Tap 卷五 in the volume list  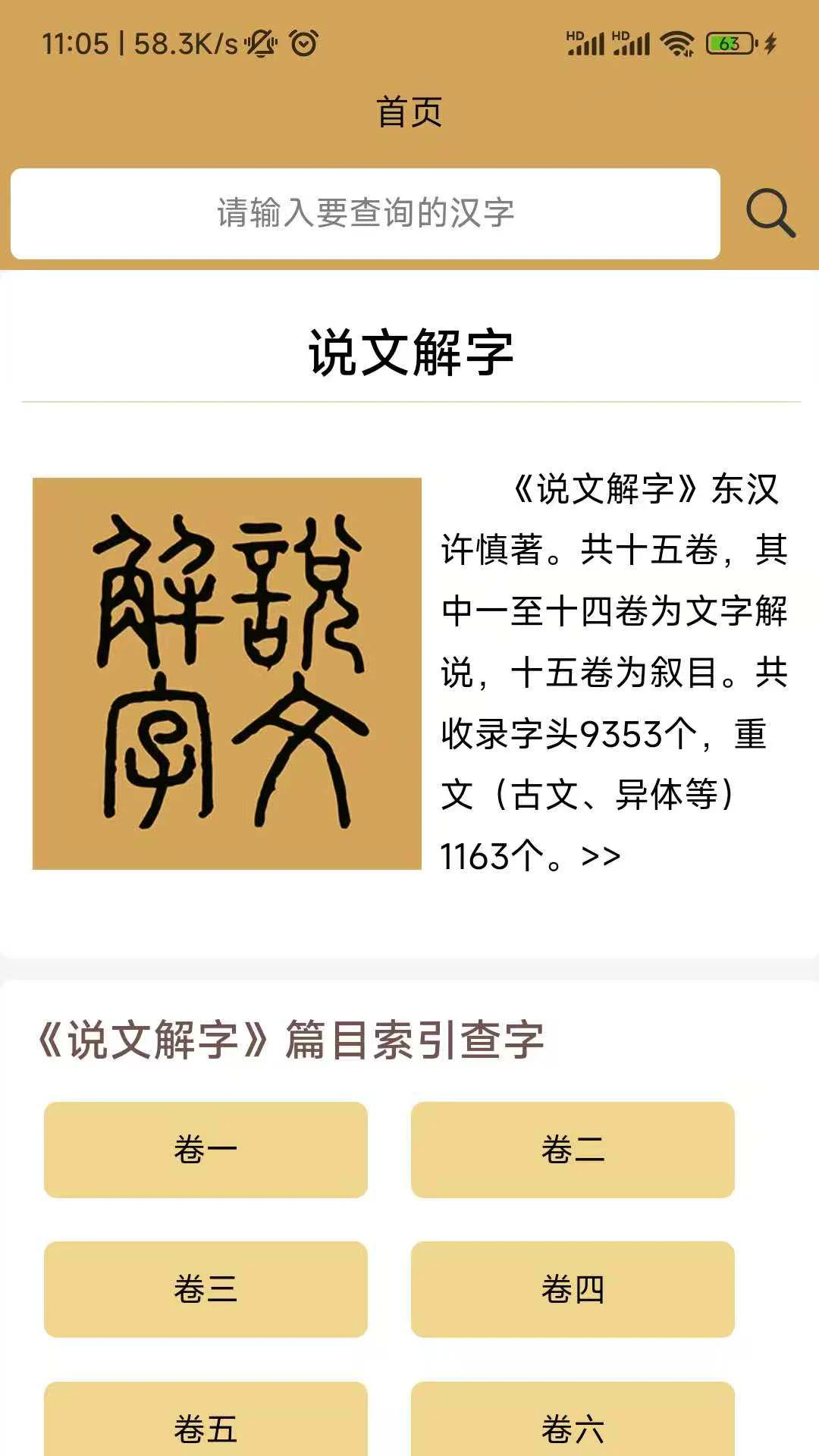206,1429
